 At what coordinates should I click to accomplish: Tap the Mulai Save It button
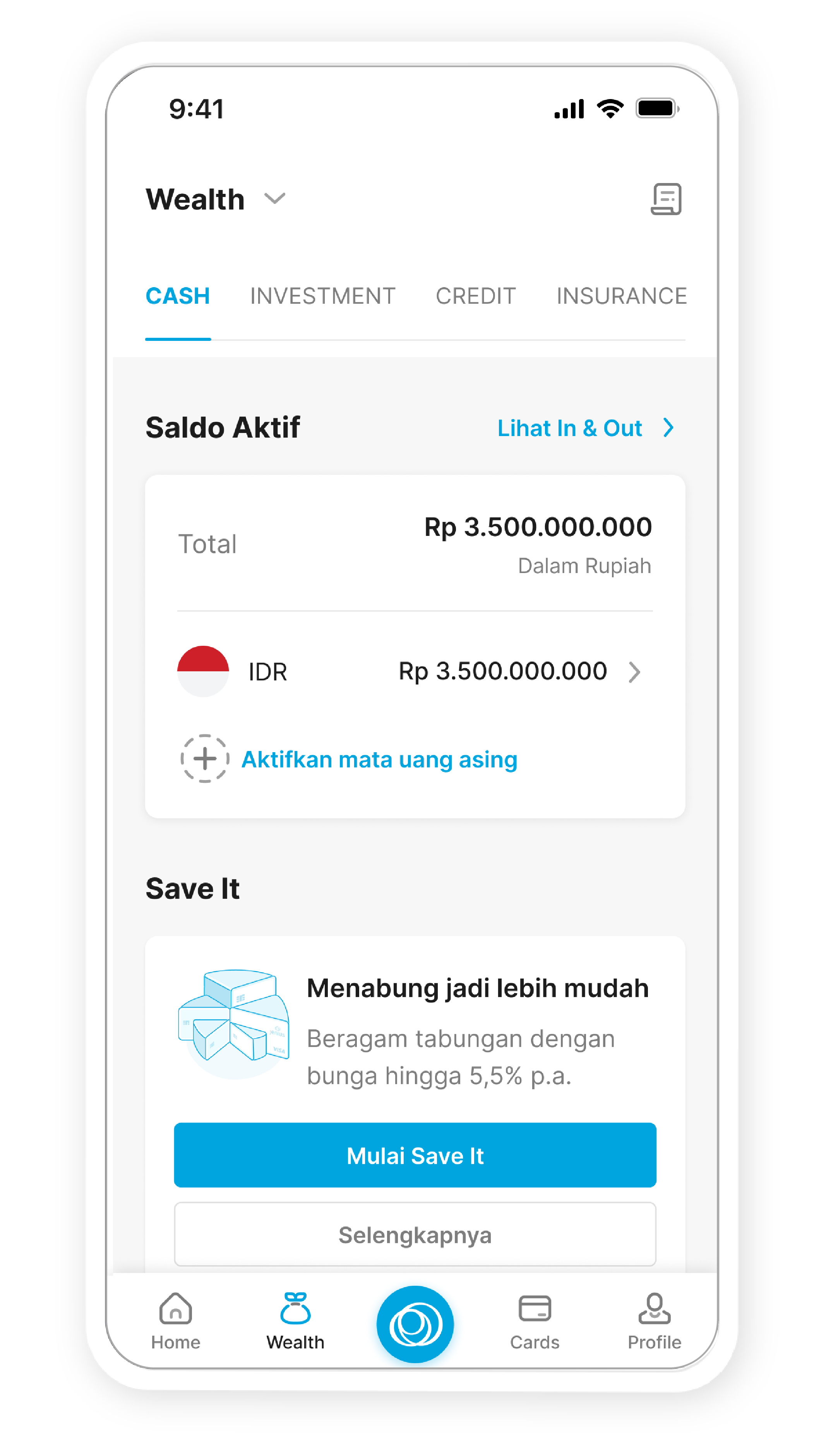pyautogui.click(x=414, y=1155)
